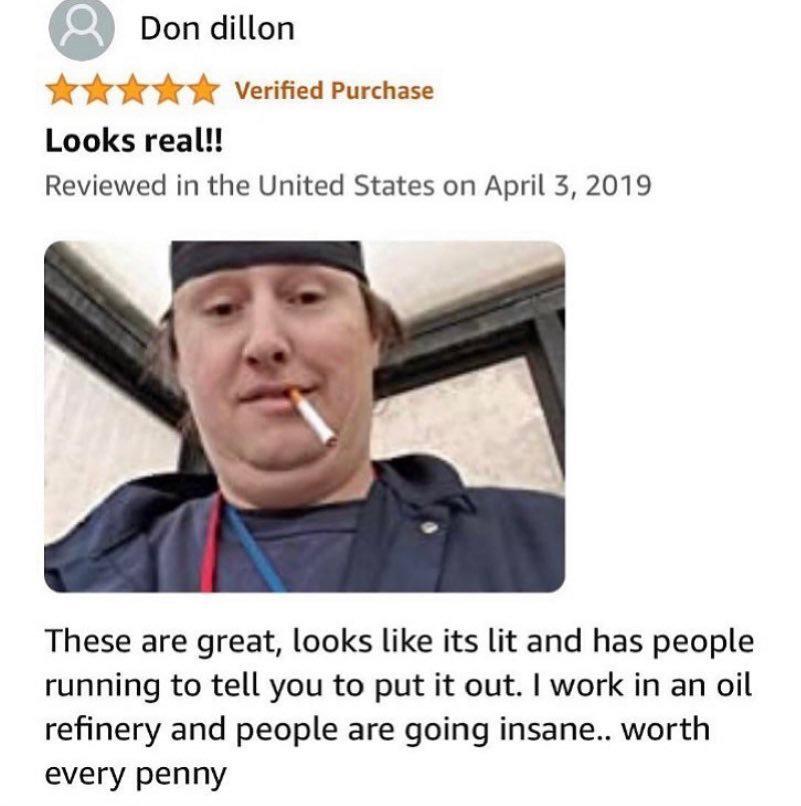Enlarge the review photo attached by Don dillon
The height and width of the screenshot is (806, 801).
(305, 416)
